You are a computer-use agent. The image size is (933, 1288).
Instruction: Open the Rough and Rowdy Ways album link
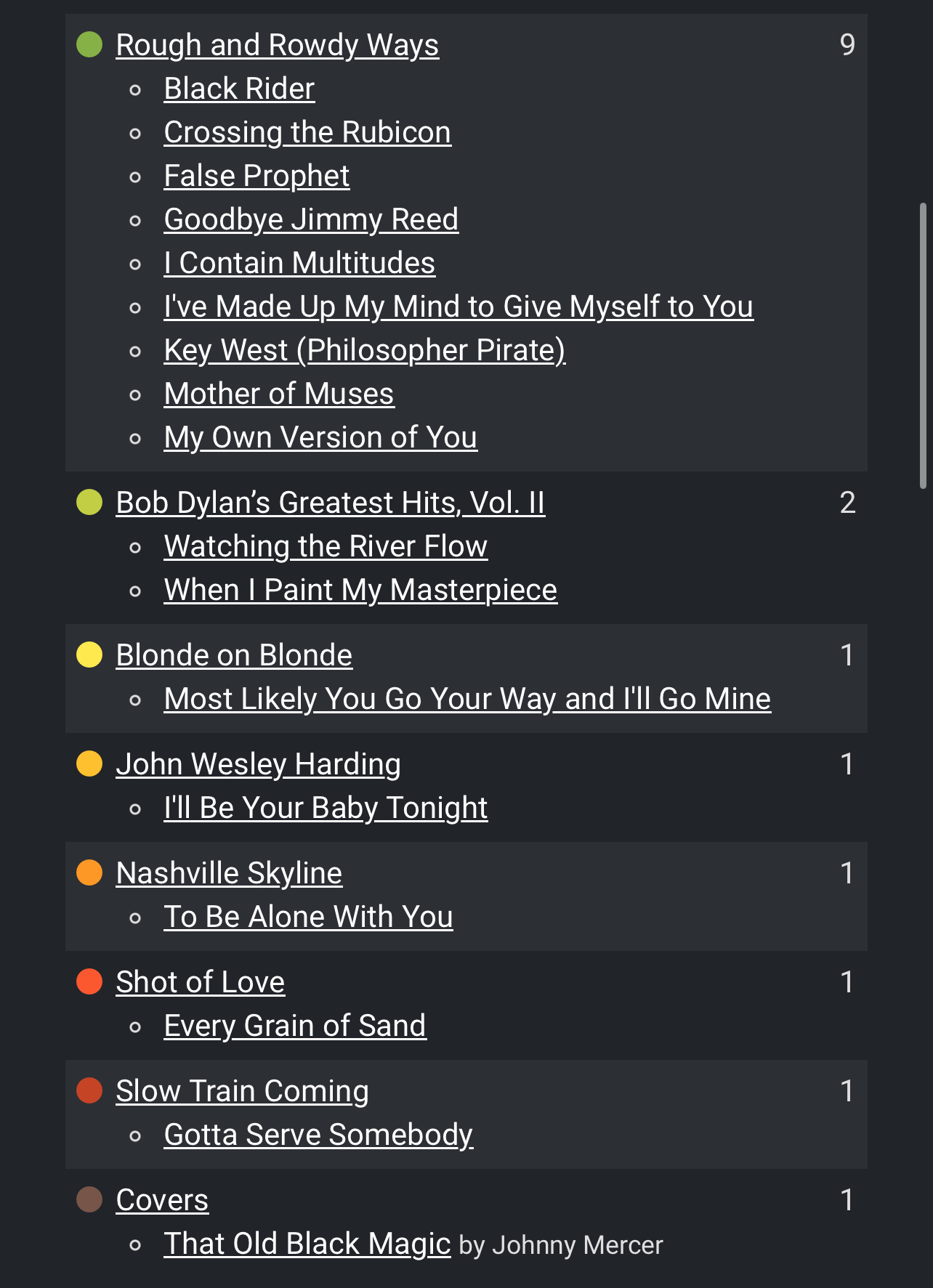coord(277,45)
